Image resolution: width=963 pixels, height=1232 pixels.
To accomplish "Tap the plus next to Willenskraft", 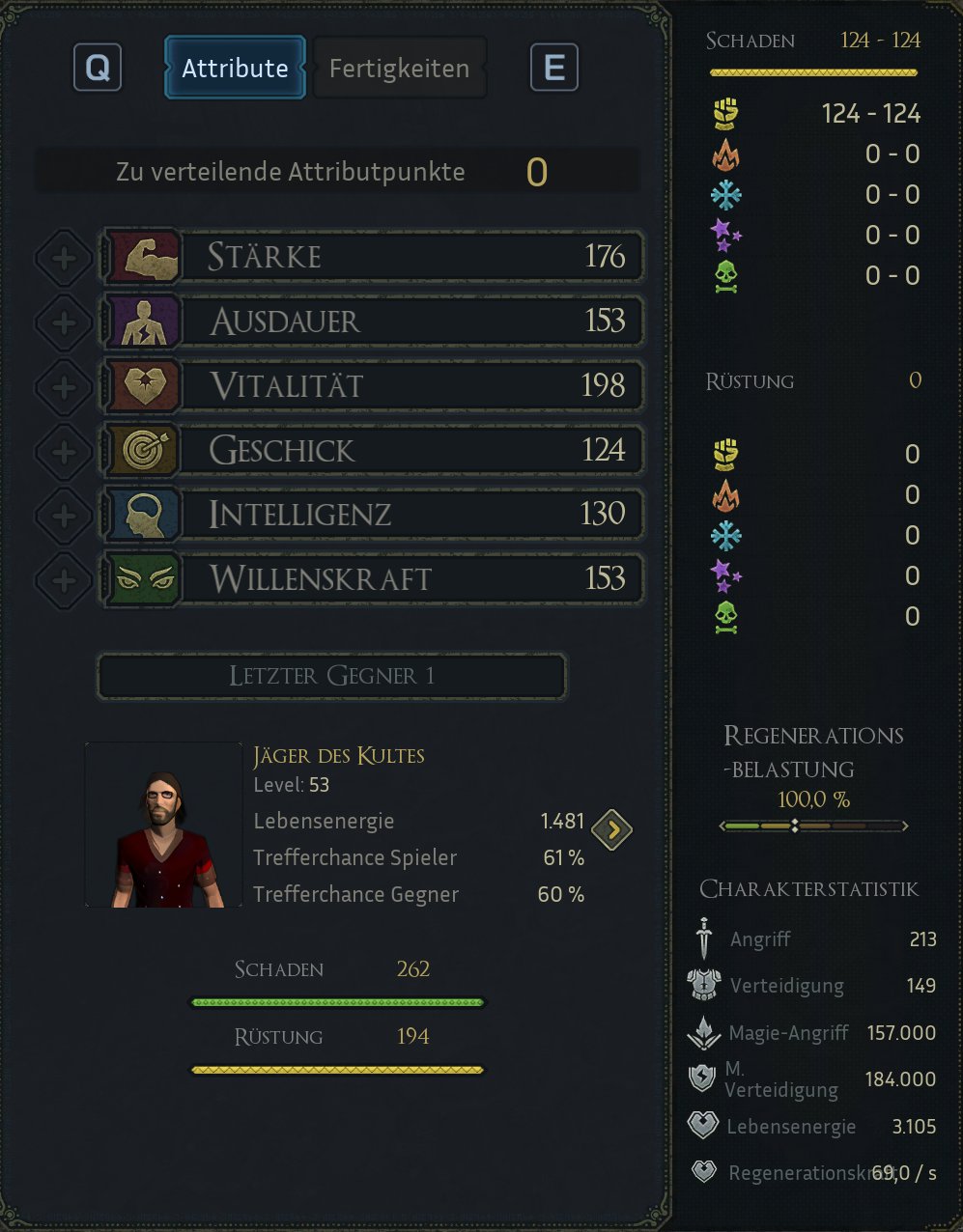I will pos(64,580).
